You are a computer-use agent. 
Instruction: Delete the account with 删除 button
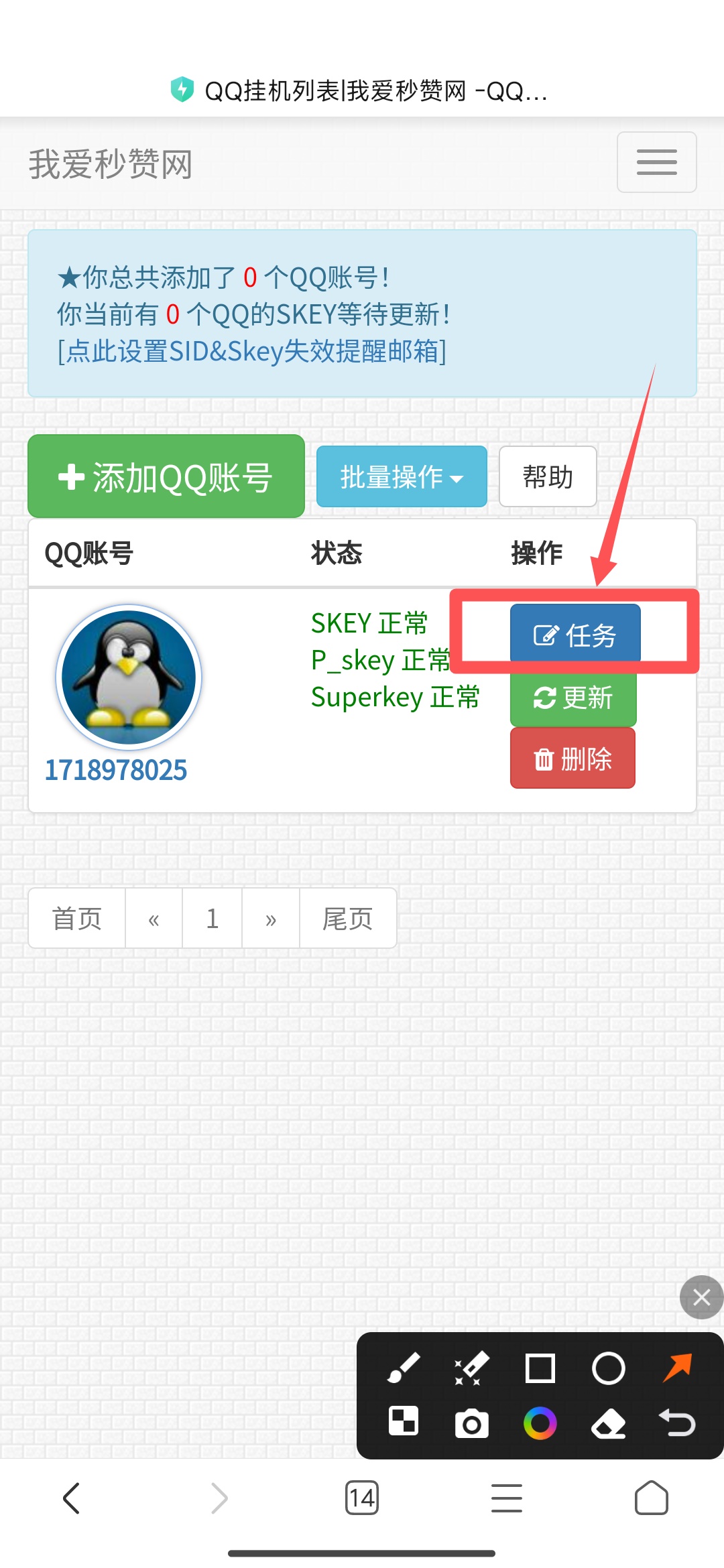572,759
